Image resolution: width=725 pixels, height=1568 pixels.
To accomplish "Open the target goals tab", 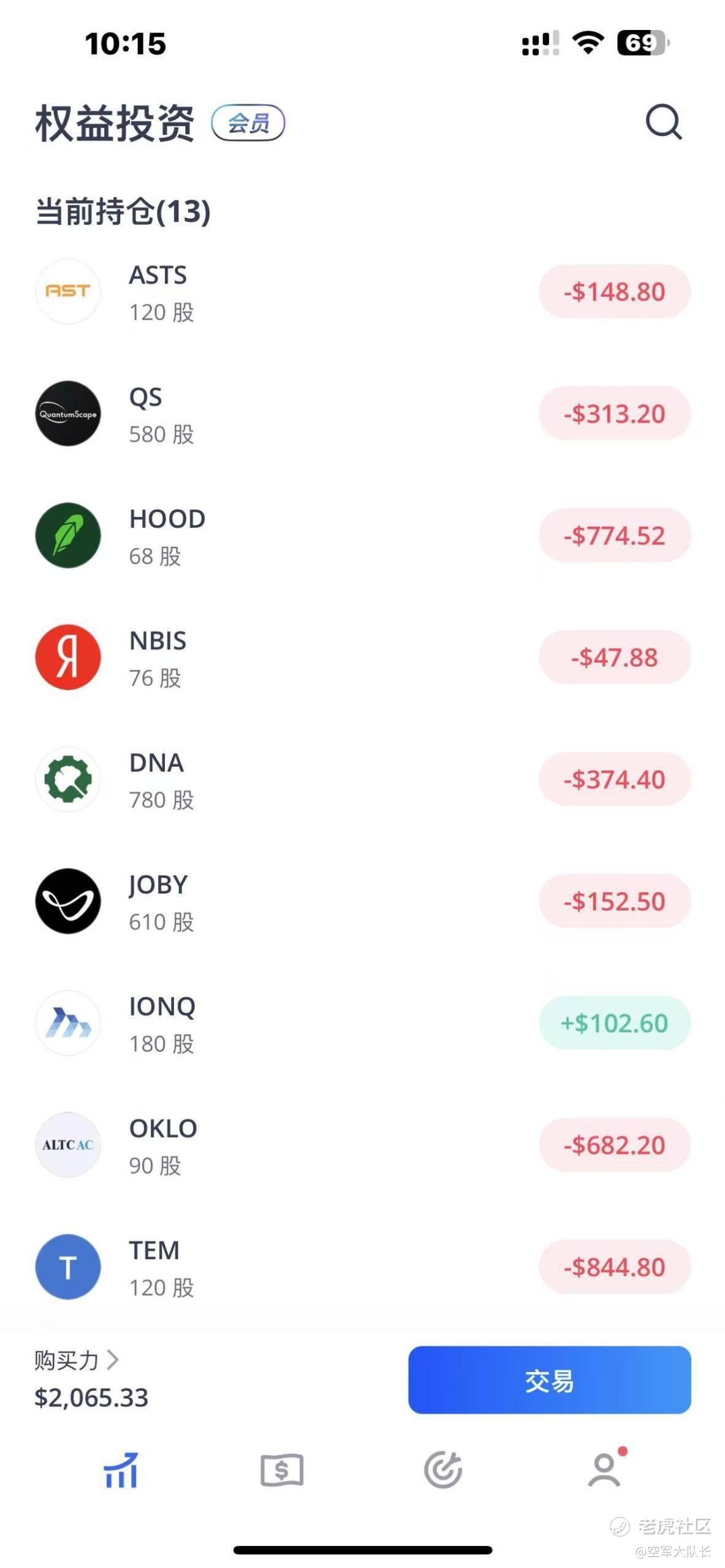I will point(443,1470).
